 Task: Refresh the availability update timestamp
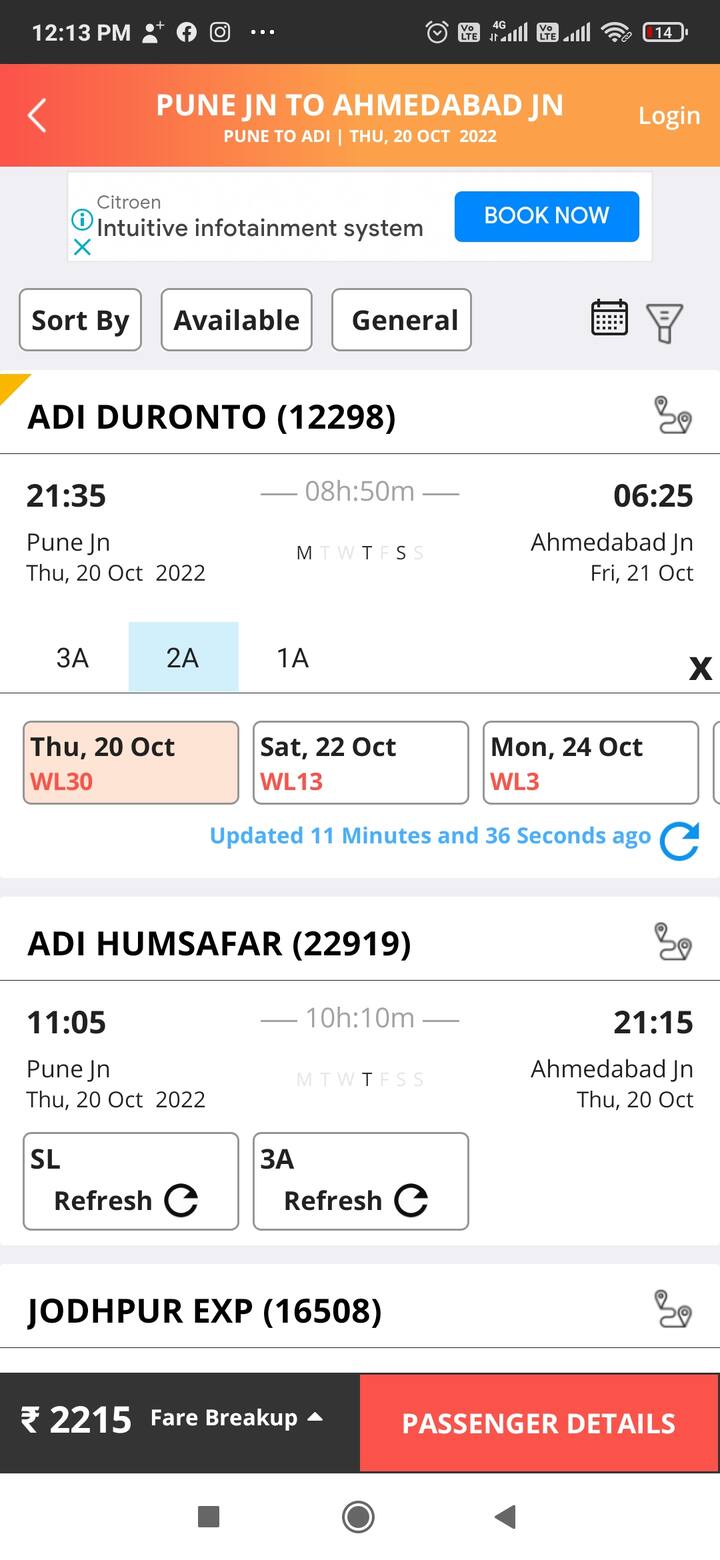click(679, 840)
